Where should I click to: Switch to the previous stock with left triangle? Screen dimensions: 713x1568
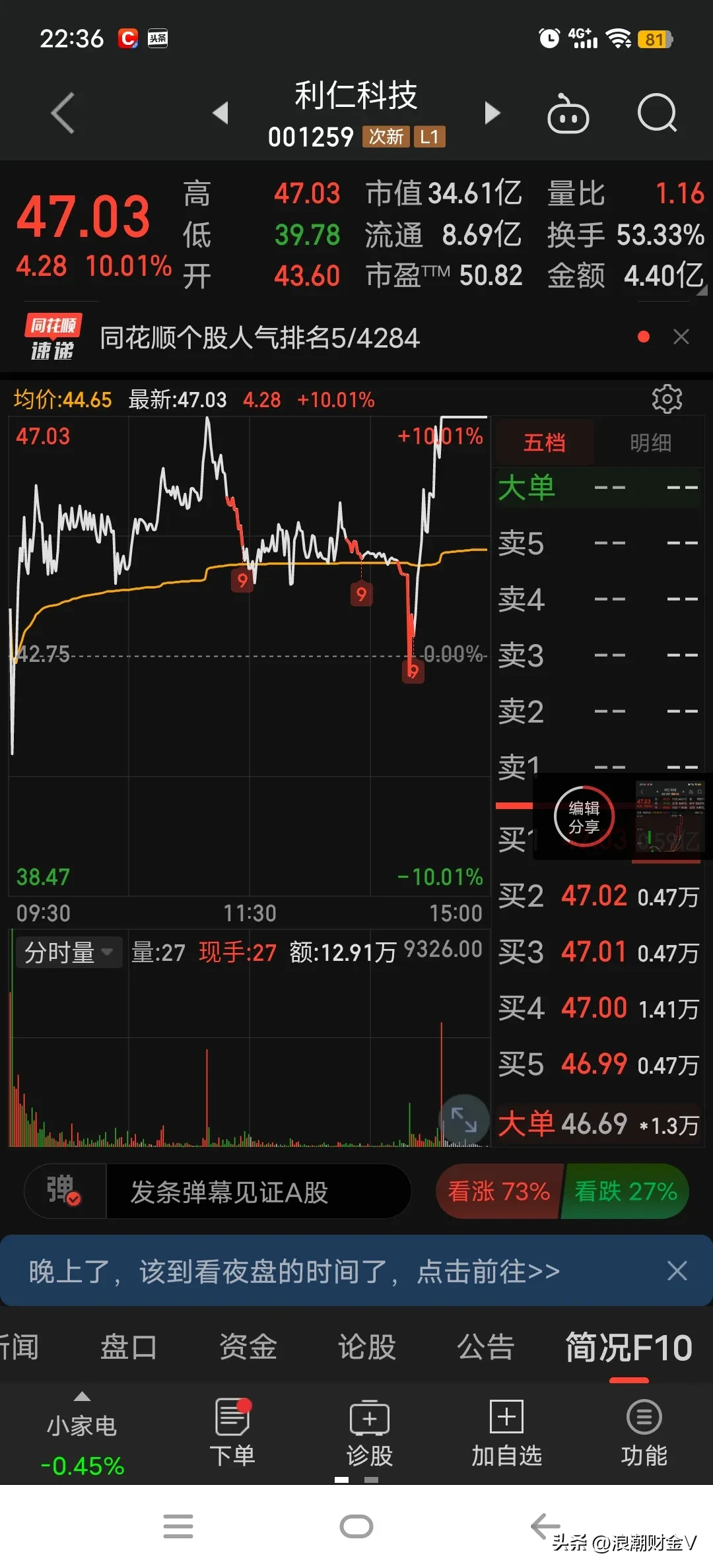(221, 113)
